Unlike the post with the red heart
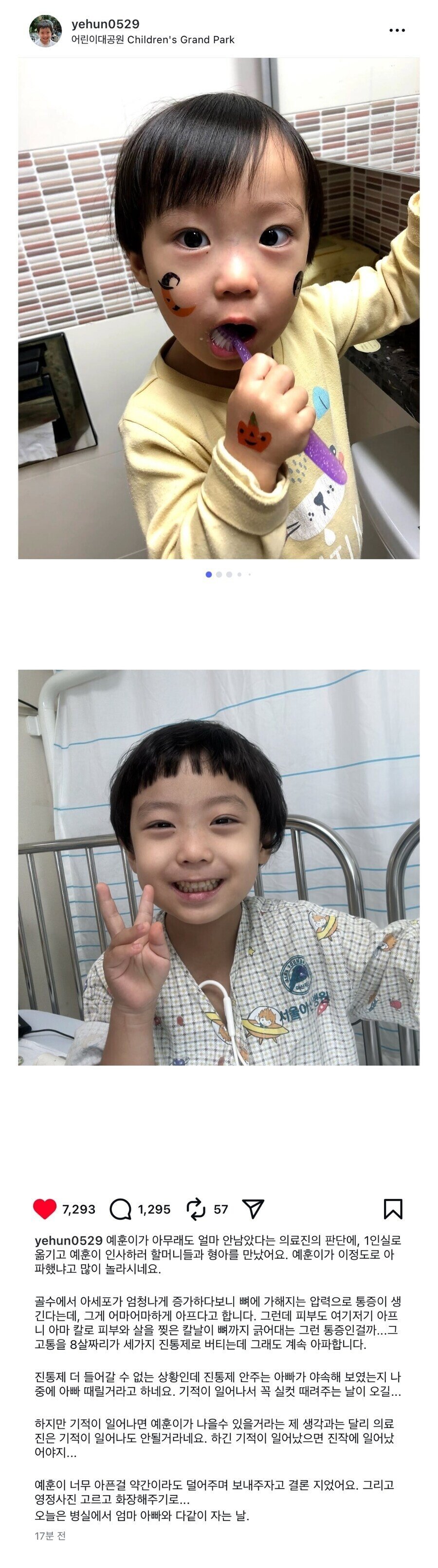438x1568 pixels. [x=44, y=1208]
